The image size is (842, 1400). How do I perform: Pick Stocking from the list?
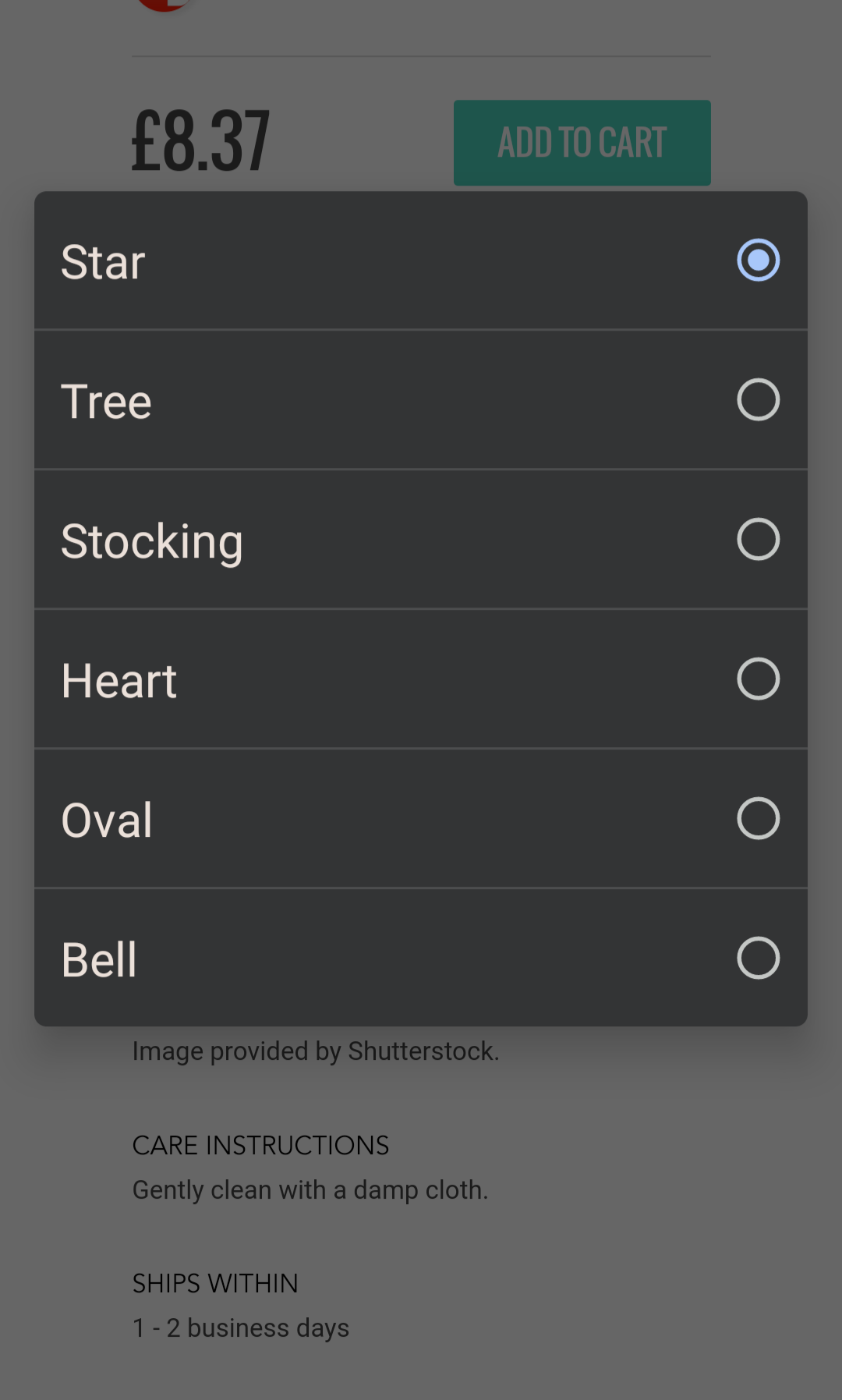(421, 540)
